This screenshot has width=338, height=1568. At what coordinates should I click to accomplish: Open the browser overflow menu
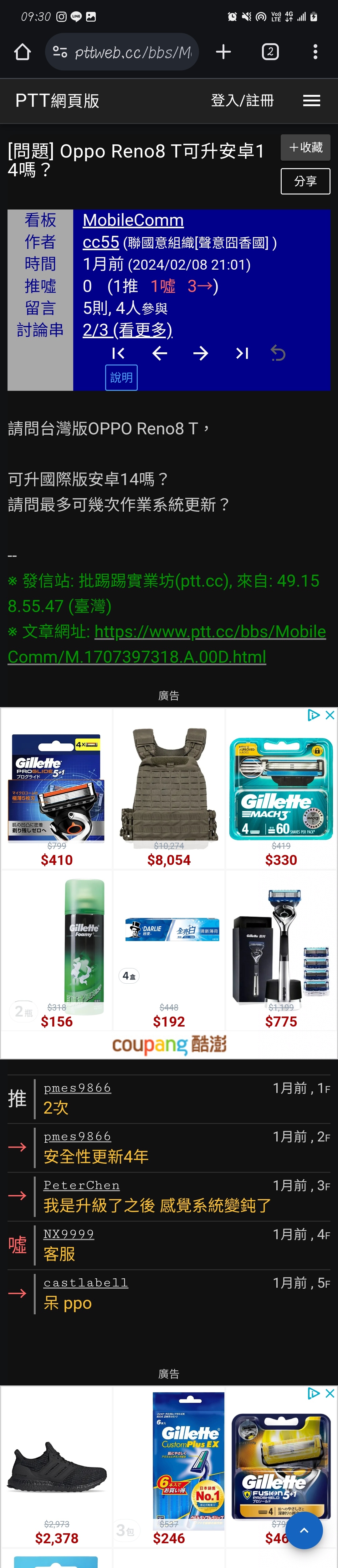pos(315,52)
